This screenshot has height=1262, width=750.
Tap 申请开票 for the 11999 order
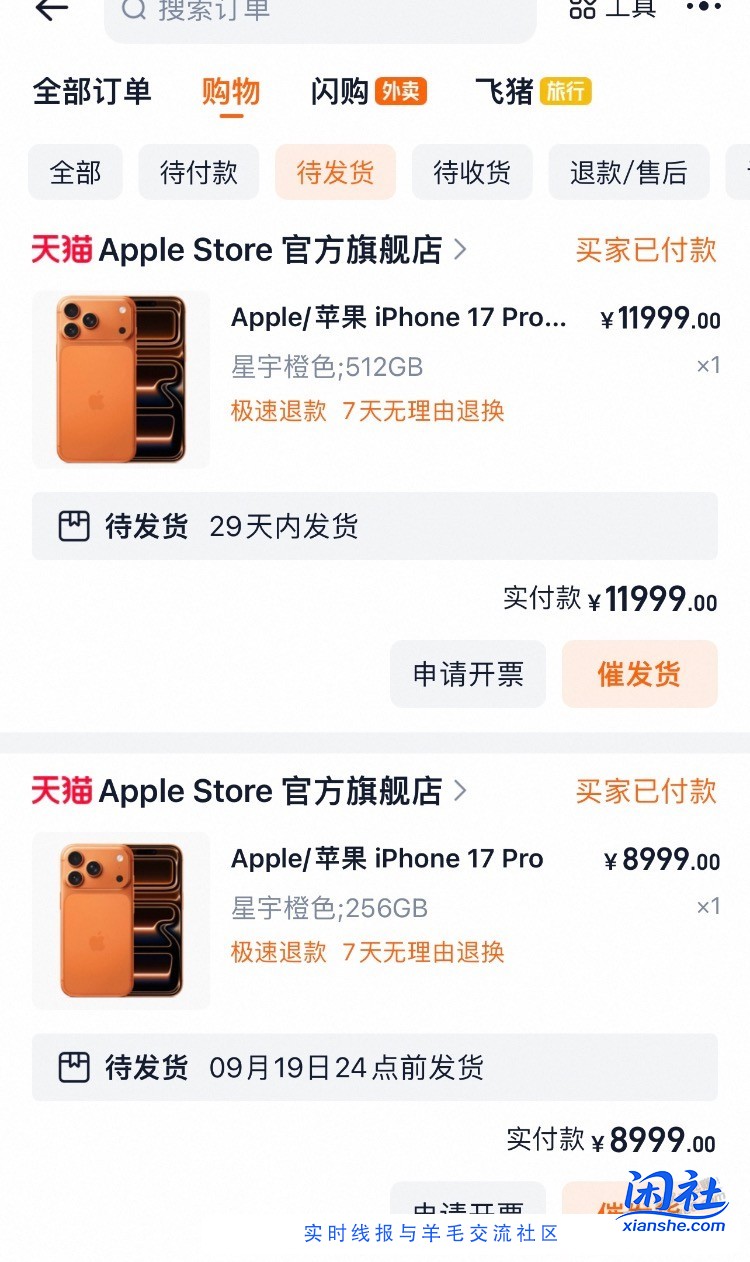click(468, 674)
